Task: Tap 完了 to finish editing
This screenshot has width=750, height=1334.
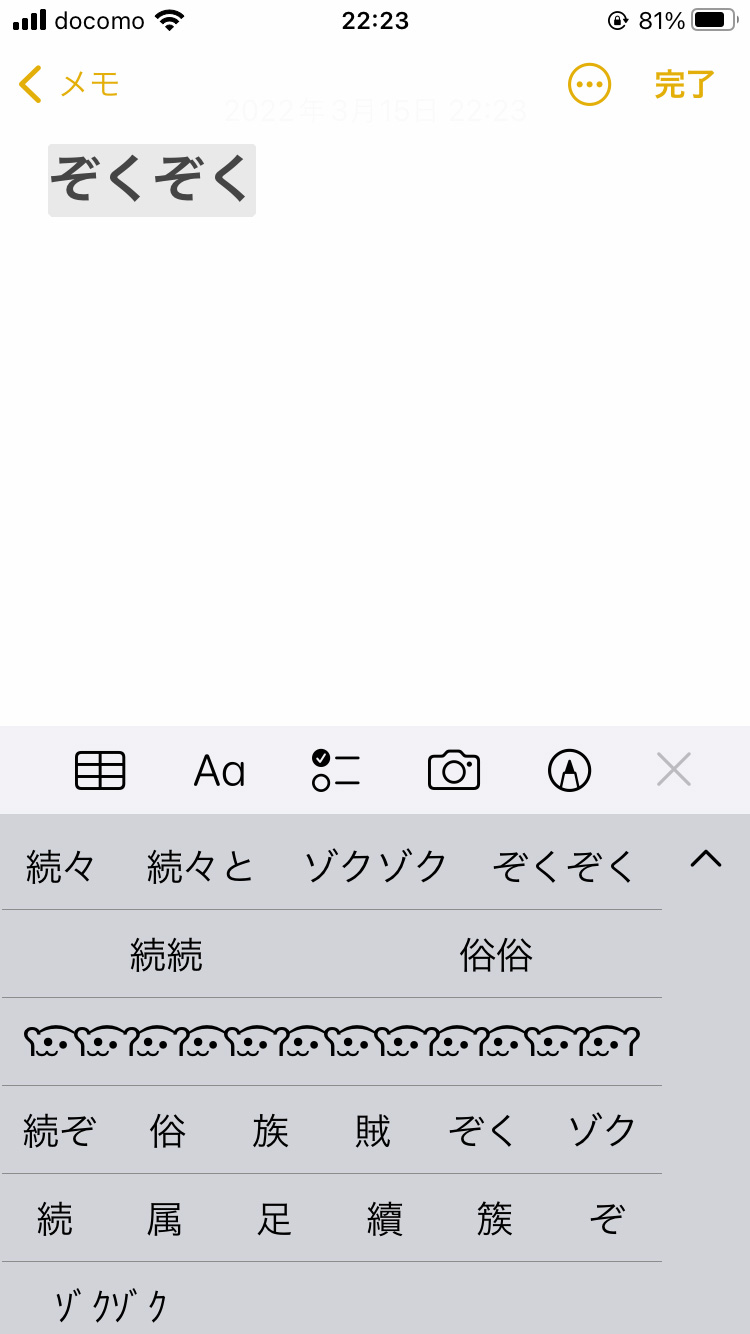Action: [x=685, y=85]
